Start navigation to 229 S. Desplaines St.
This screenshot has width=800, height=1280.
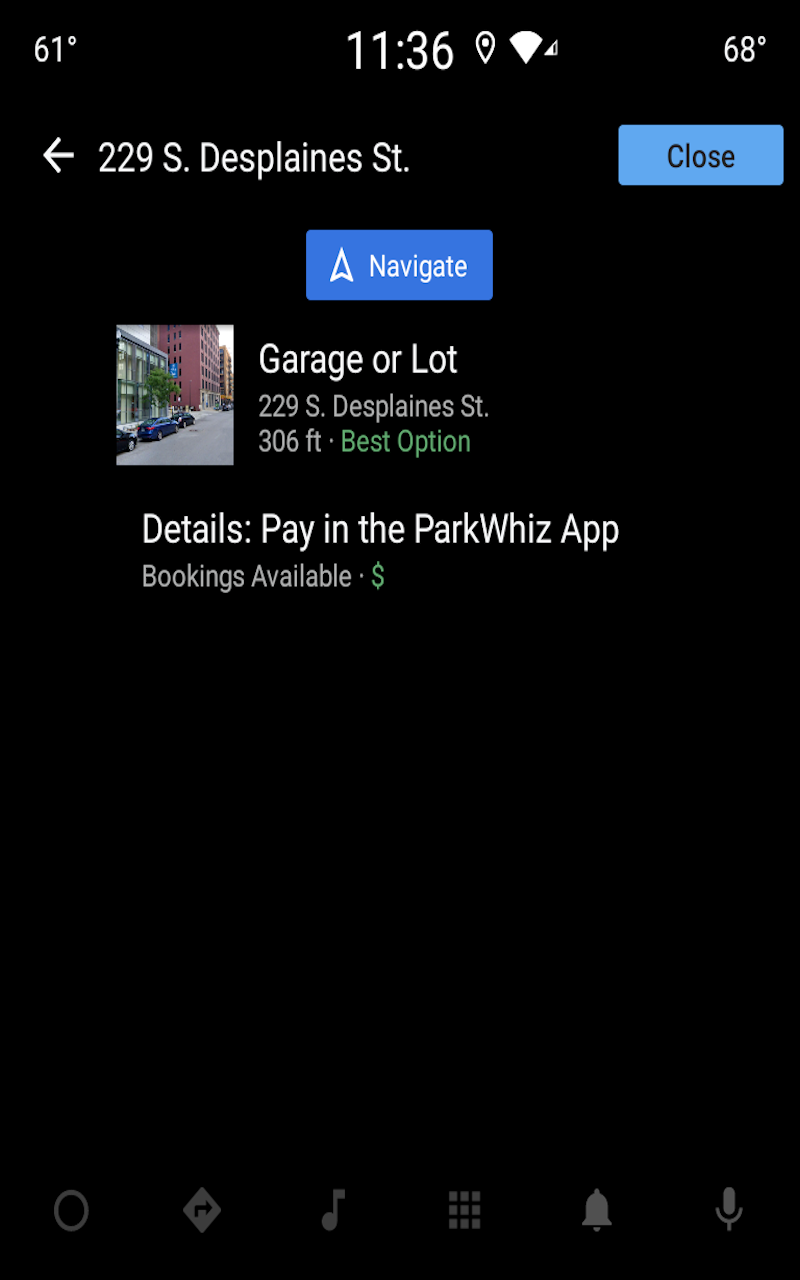pyautogui.click(x=399, y=265)
